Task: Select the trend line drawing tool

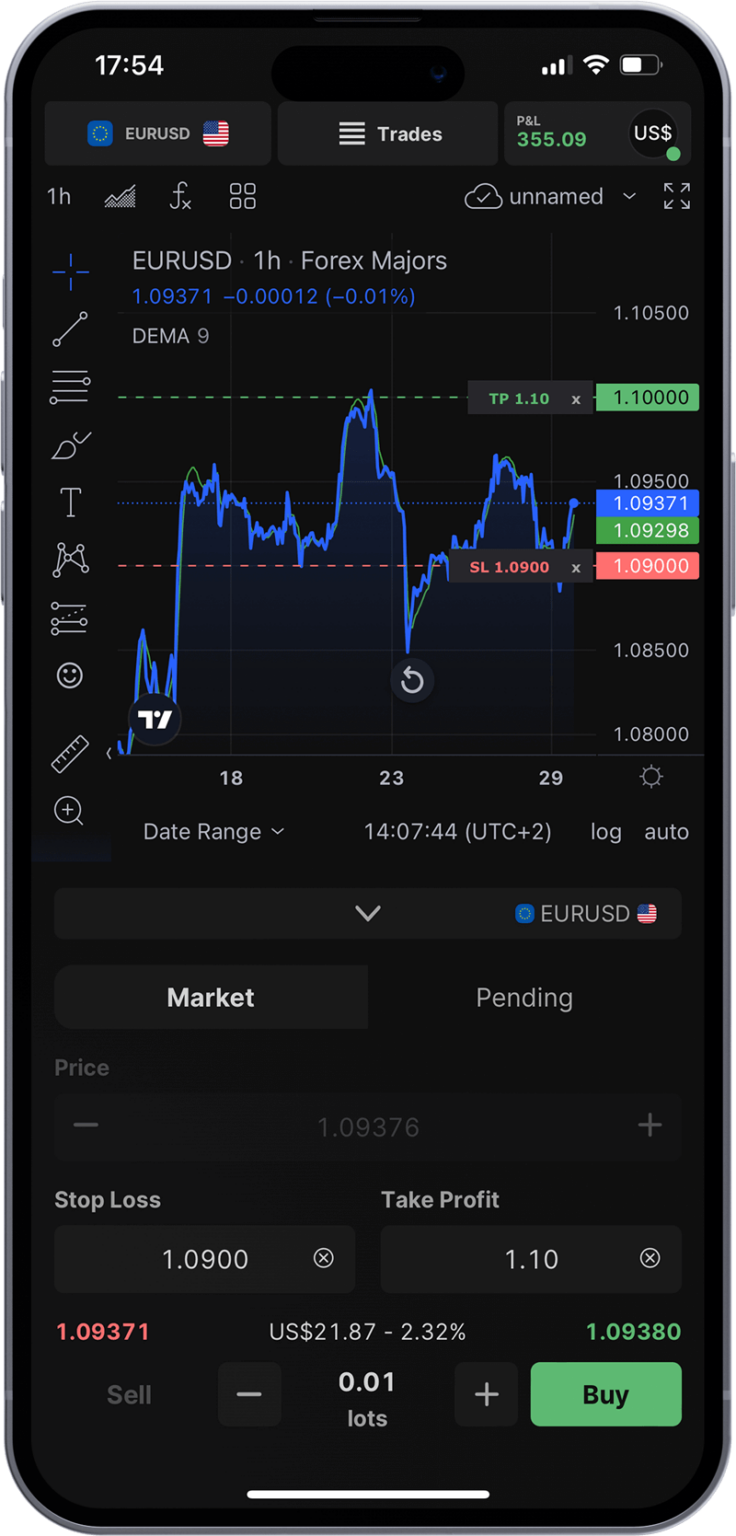Action: click(x=70, y=330)
